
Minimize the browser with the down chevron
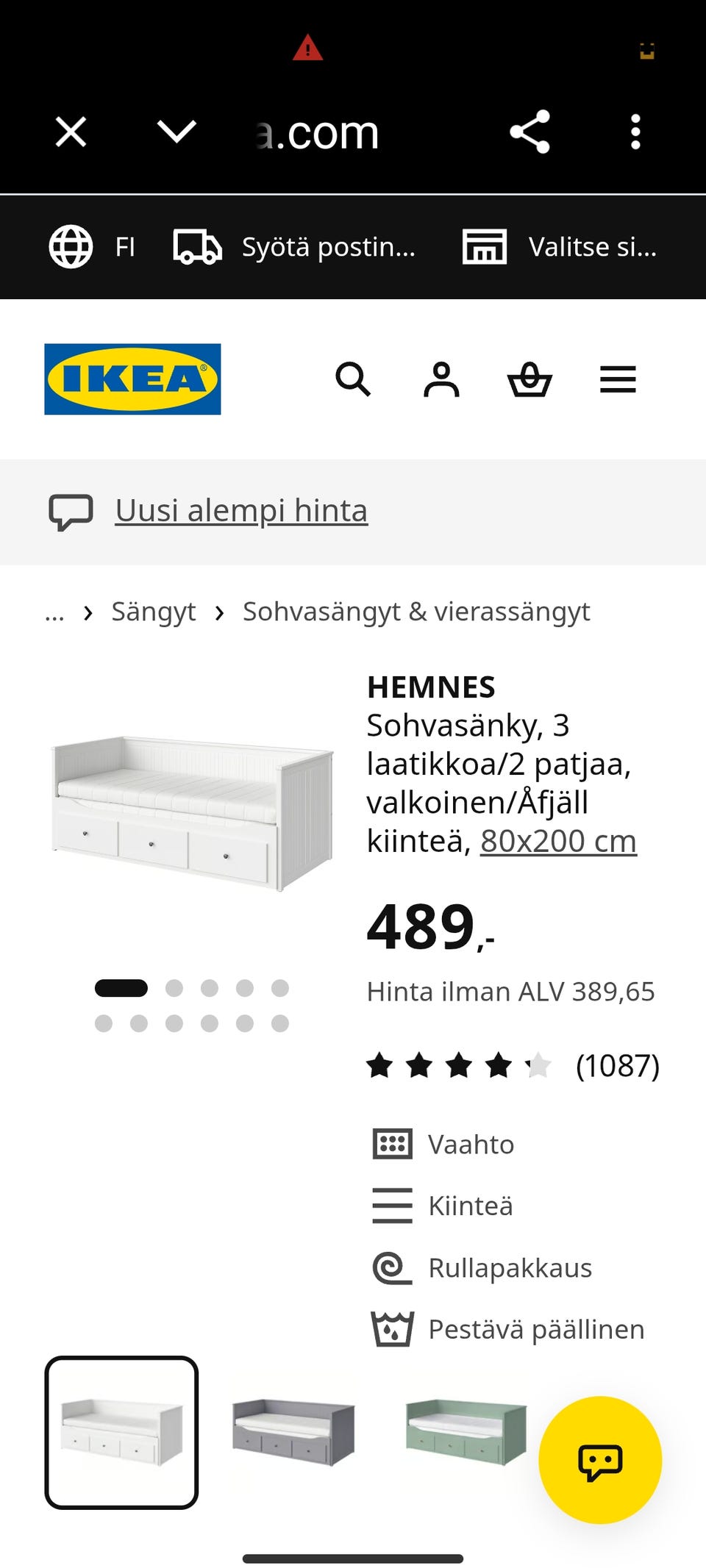176,132
